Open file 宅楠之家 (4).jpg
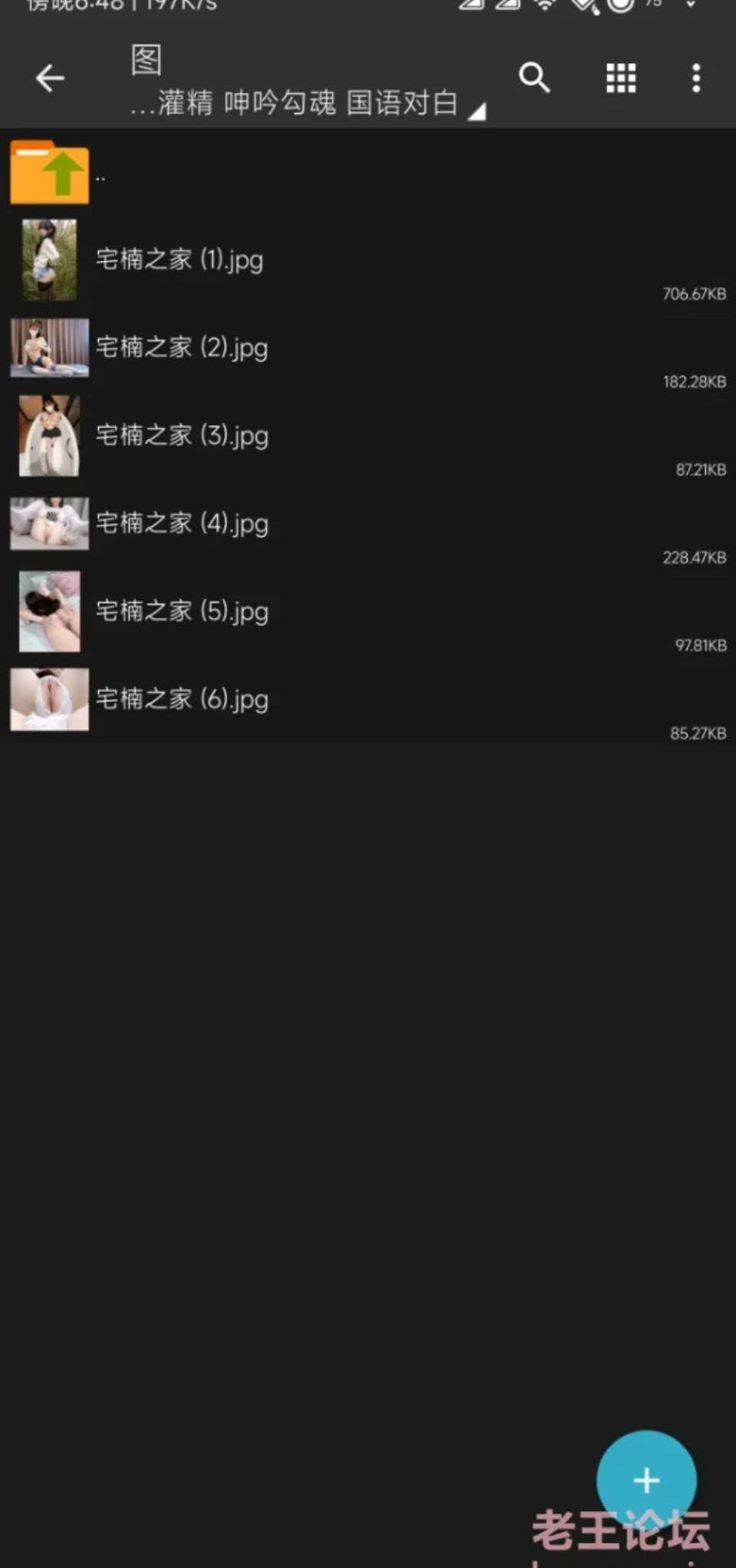Screen dimensions: 736x1568 coord(182,524)
